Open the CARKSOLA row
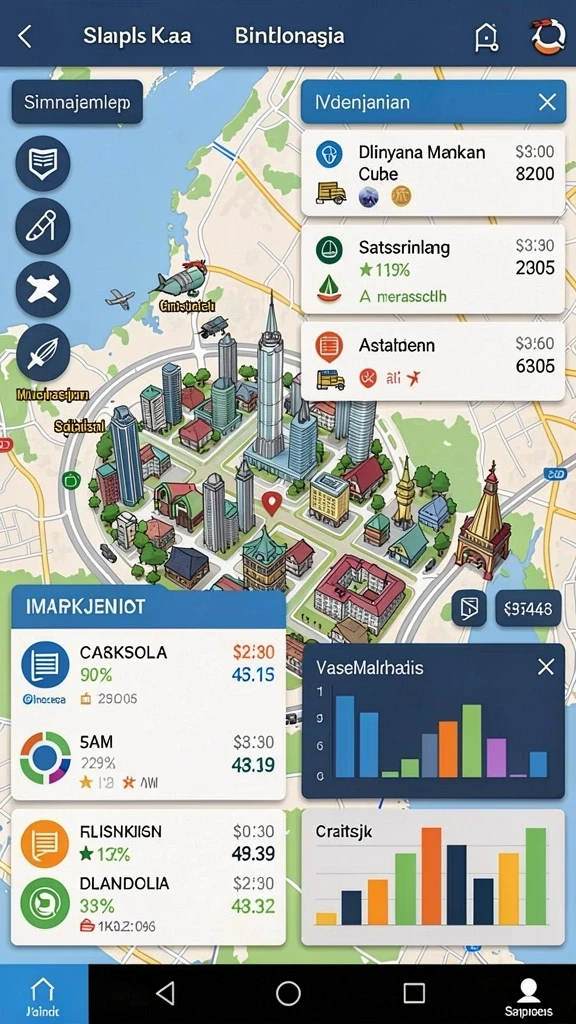The width and height of the screenshot is (576, 1024). coord(148,674)
